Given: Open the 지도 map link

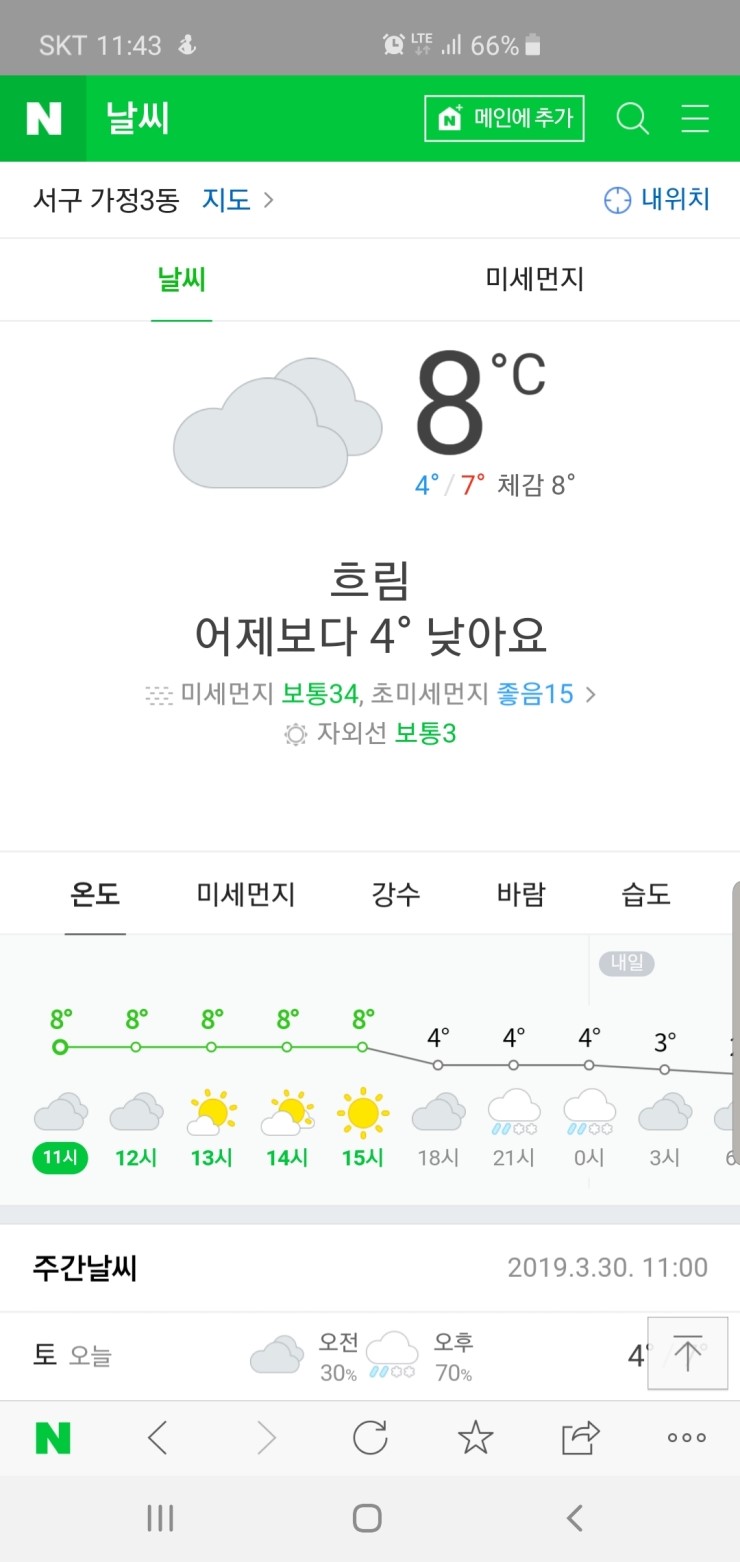Looking at the screenshot, I should pos(237,200).
